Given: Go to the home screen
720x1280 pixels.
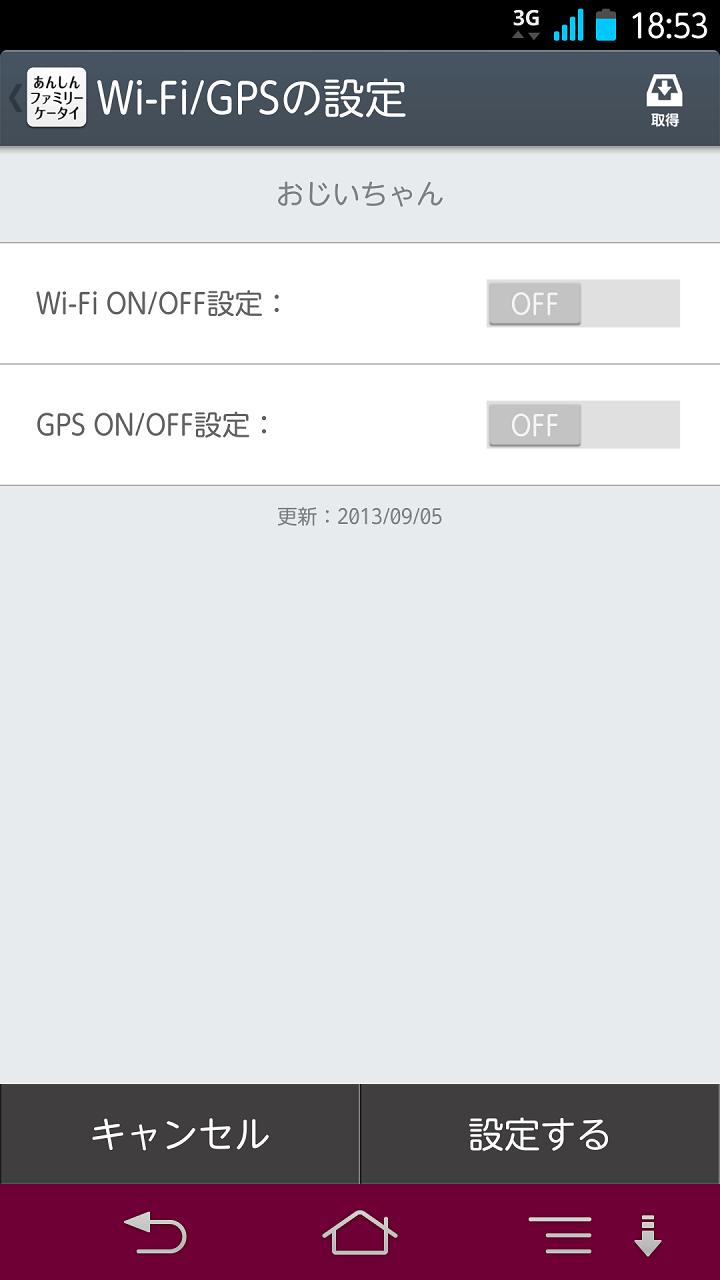Looking at the screenshot, I should pyautogui.click(x=360, y=1233).
